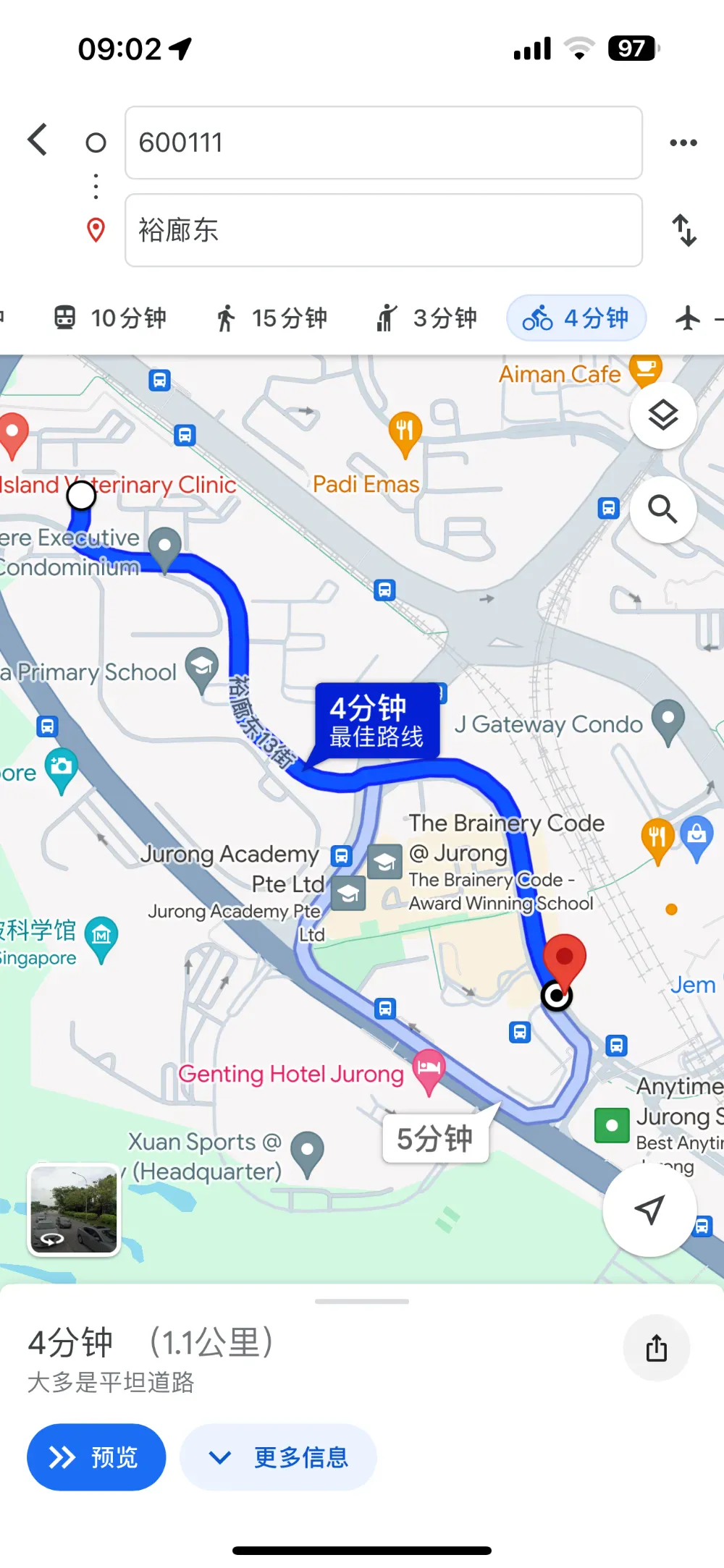Search along the route
Image resolution: width=724 pixels, height=1568 pixels.
[663, 509]
